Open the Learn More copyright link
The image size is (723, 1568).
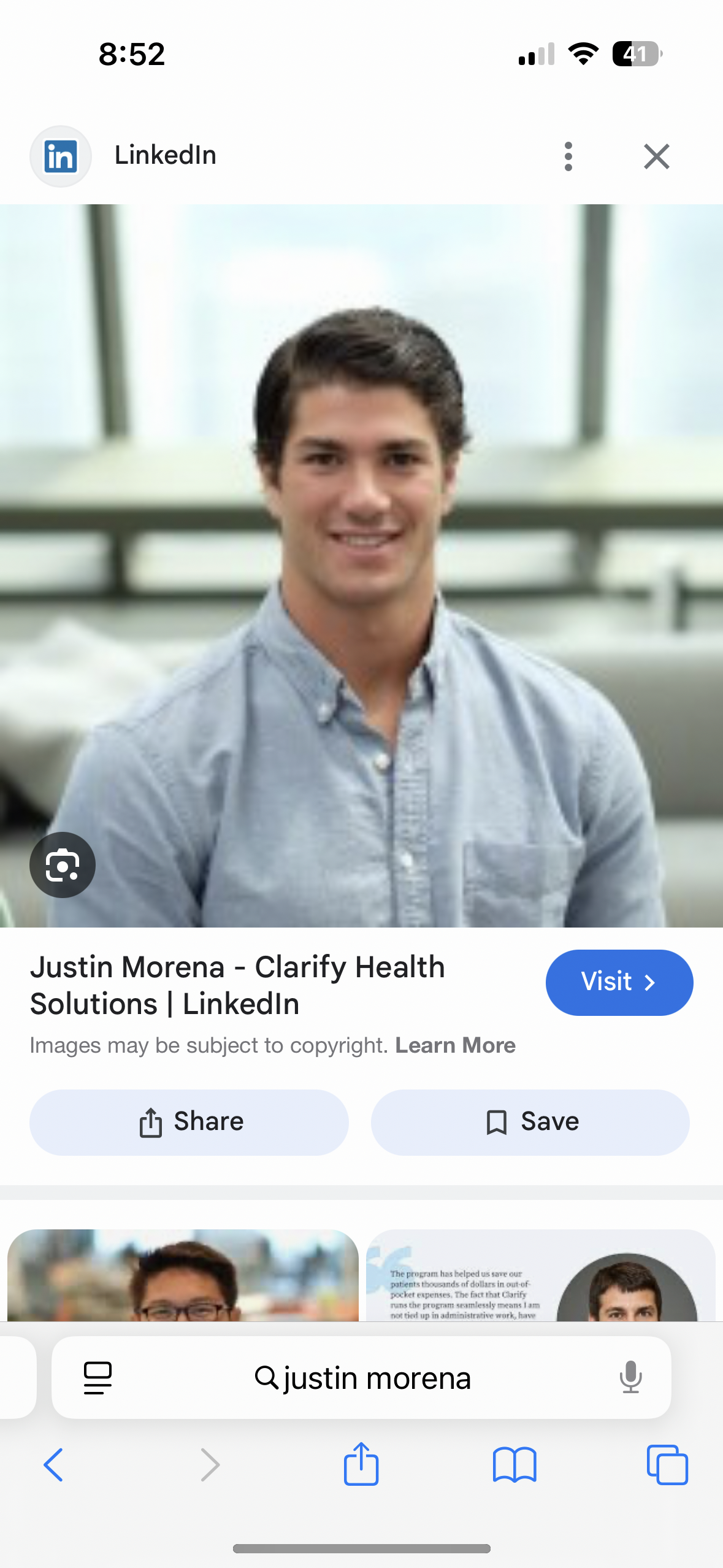tap(455, 1045)
